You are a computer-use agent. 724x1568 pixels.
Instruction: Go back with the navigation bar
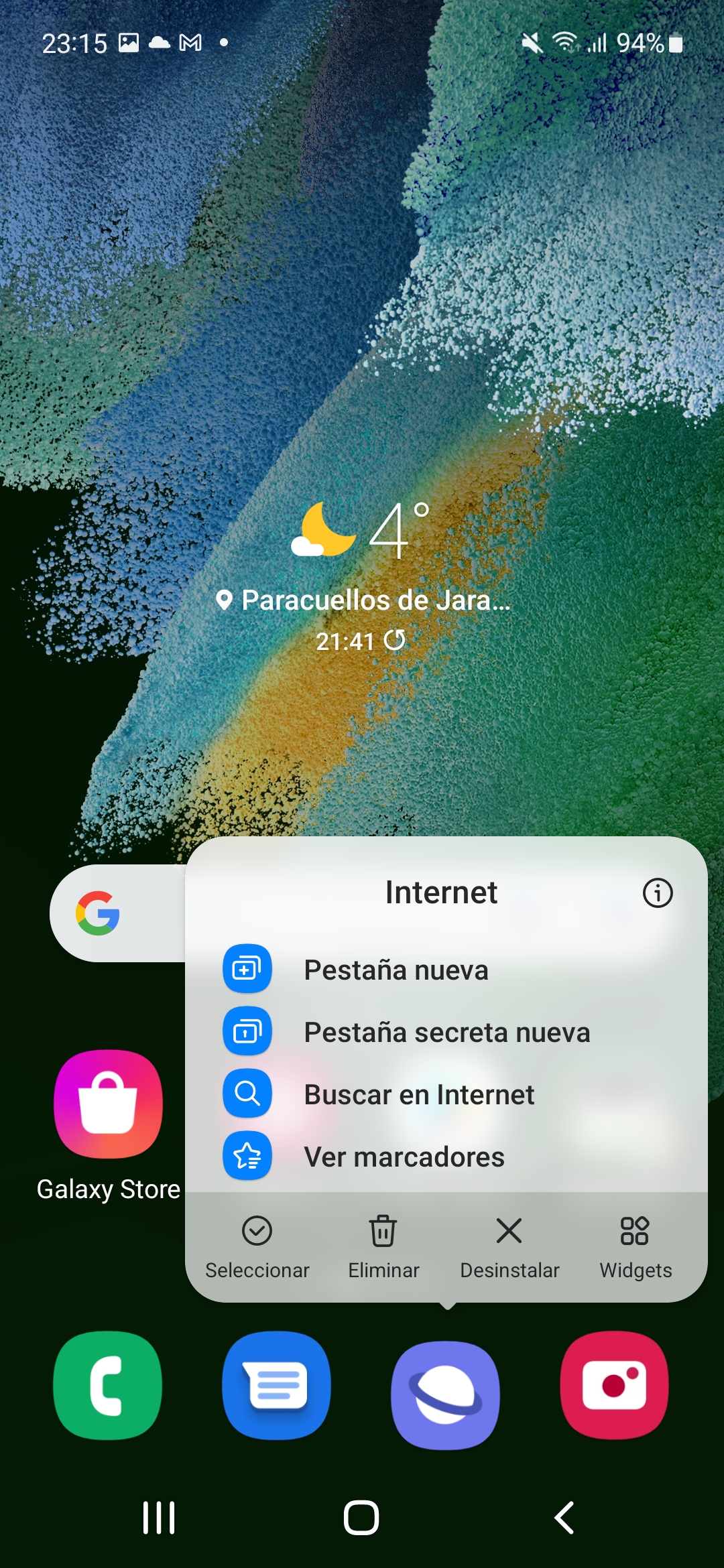tap(564, 1517)
